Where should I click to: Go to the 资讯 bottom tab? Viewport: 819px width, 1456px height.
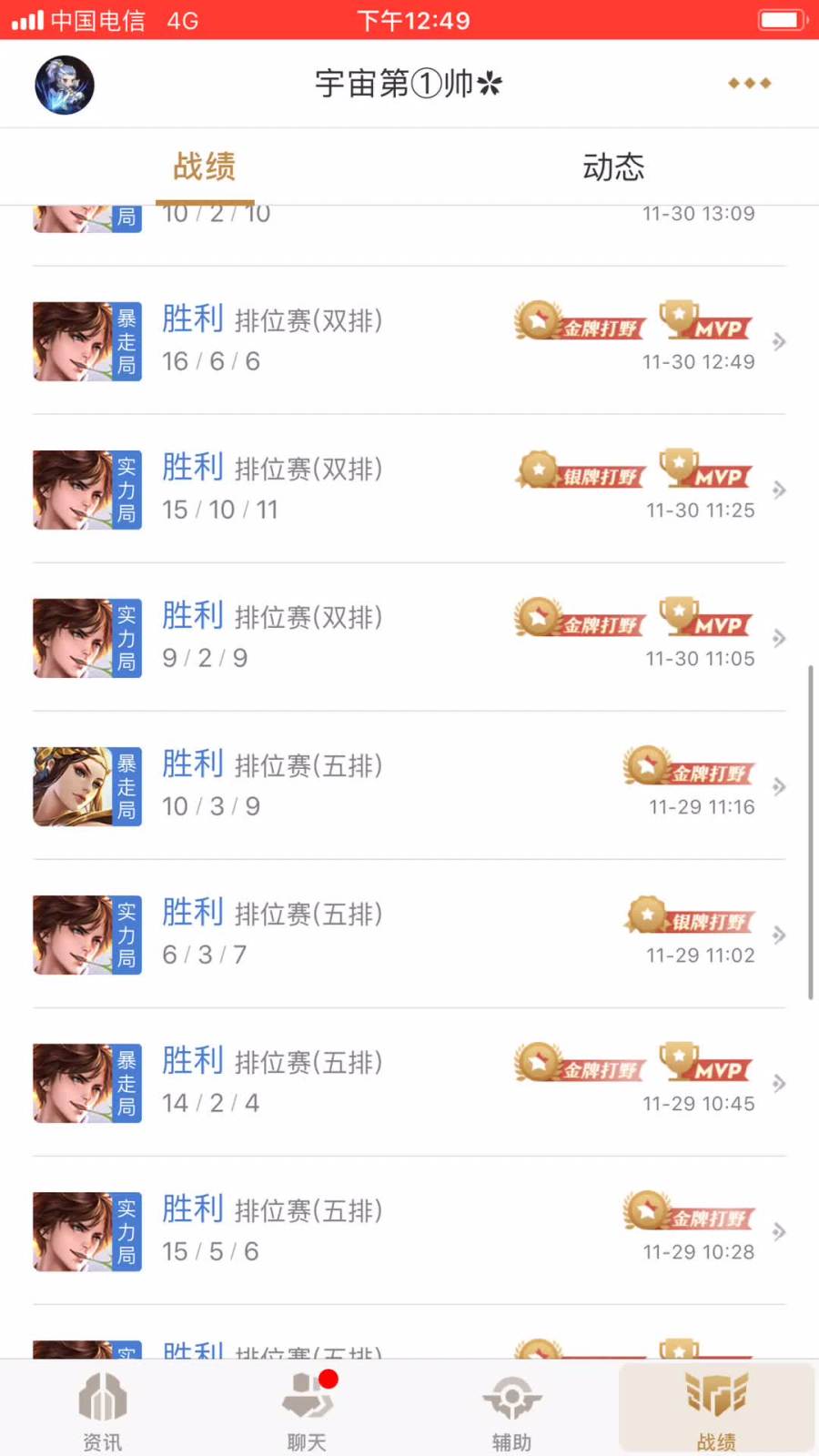[102, 1409]
